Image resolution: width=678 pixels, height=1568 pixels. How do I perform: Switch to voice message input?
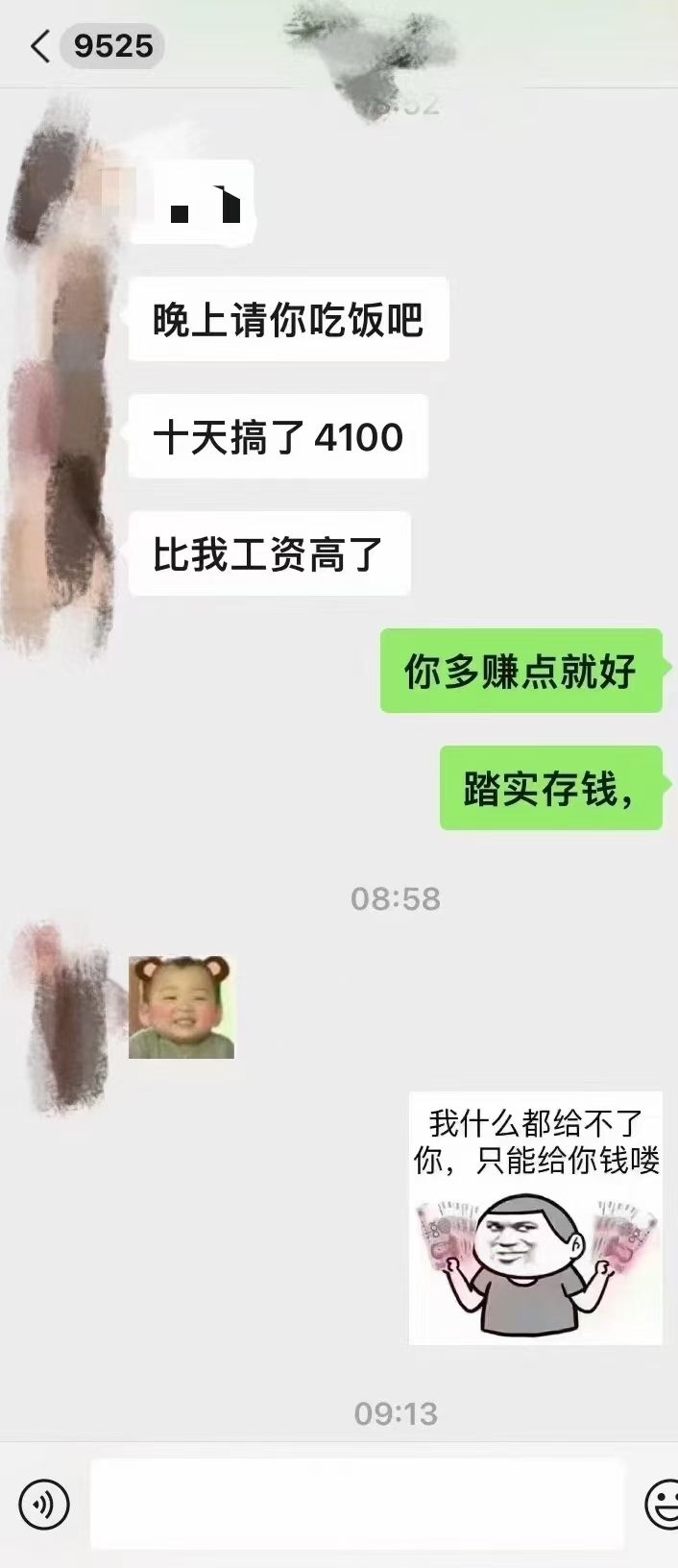[44, 1504]
